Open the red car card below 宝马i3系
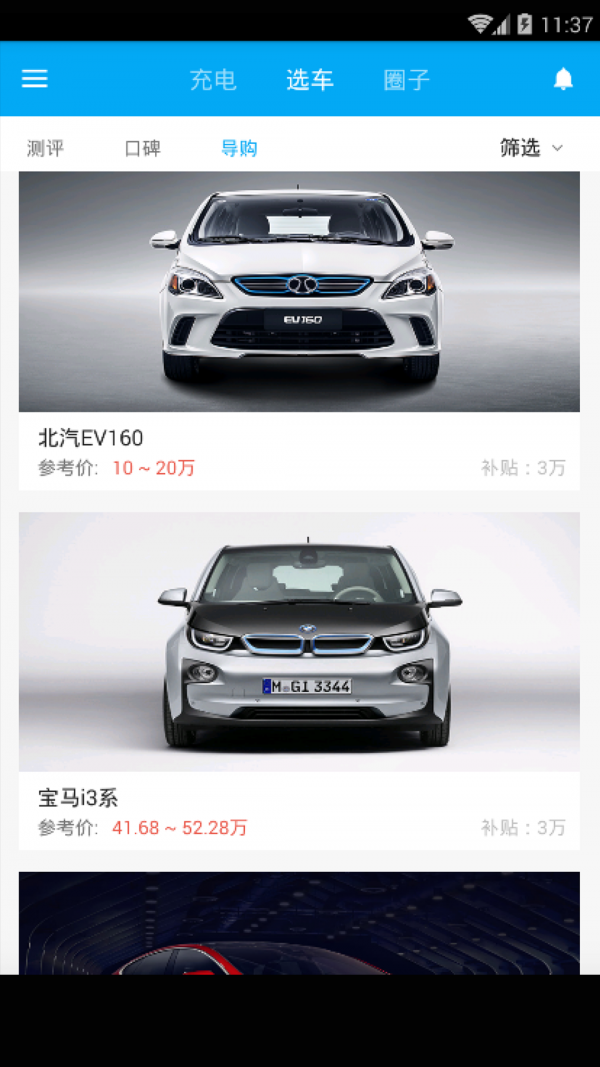Image resolution: width=600 pixels, height=1067 pixels. [299, 924]
